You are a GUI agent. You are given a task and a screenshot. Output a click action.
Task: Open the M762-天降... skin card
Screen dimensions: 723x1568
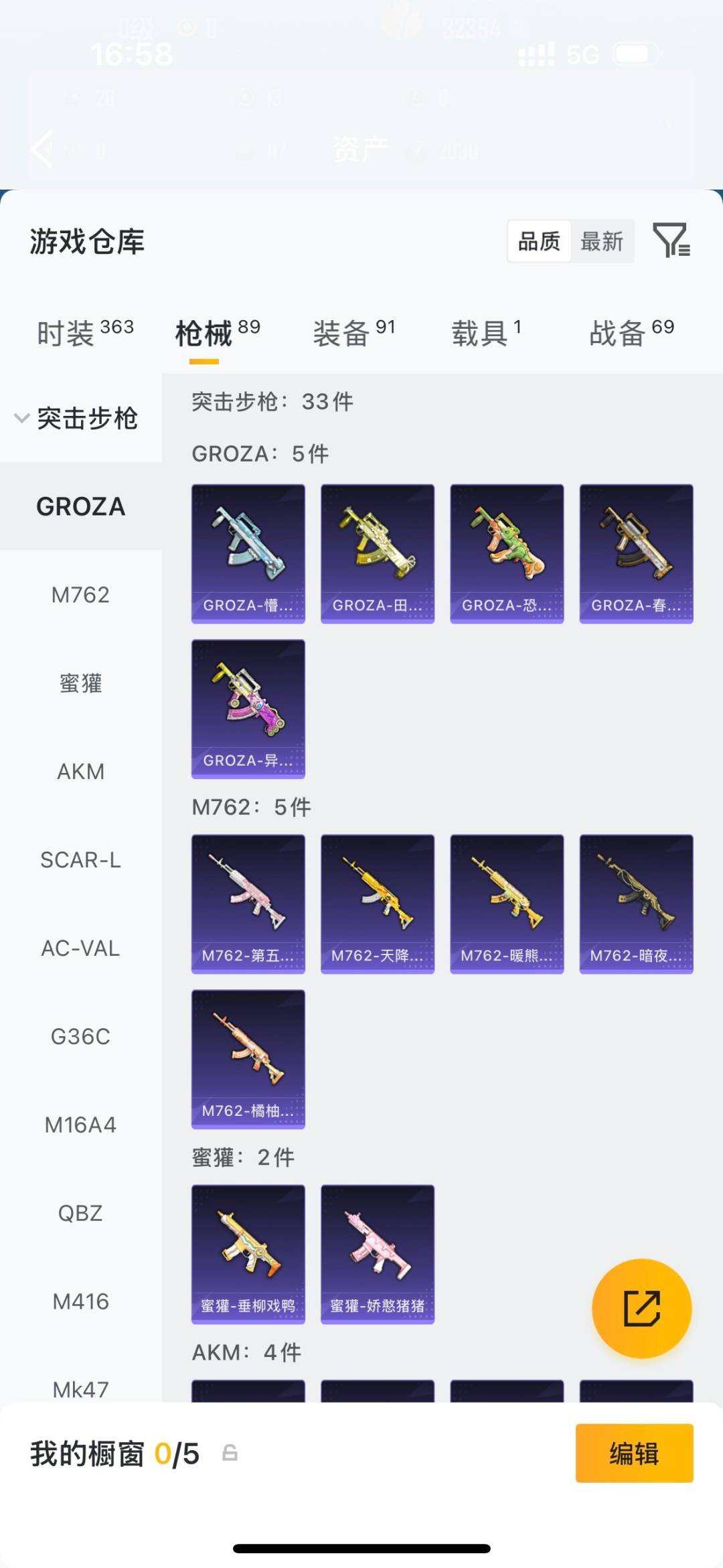(x=378, y=904)
